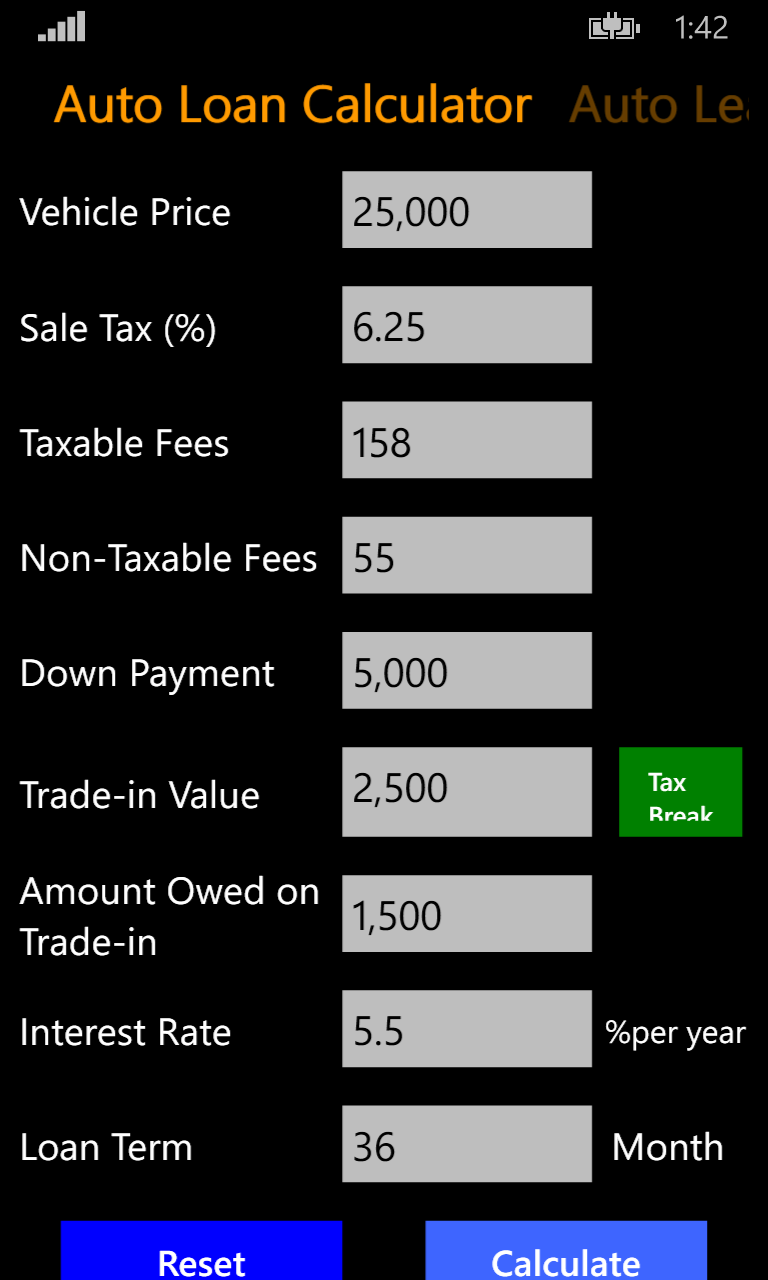The height and width of the screenshot is (1280, 768).
Task: Click the Amount Owed on Trade-in field
Action: point(466,913)
